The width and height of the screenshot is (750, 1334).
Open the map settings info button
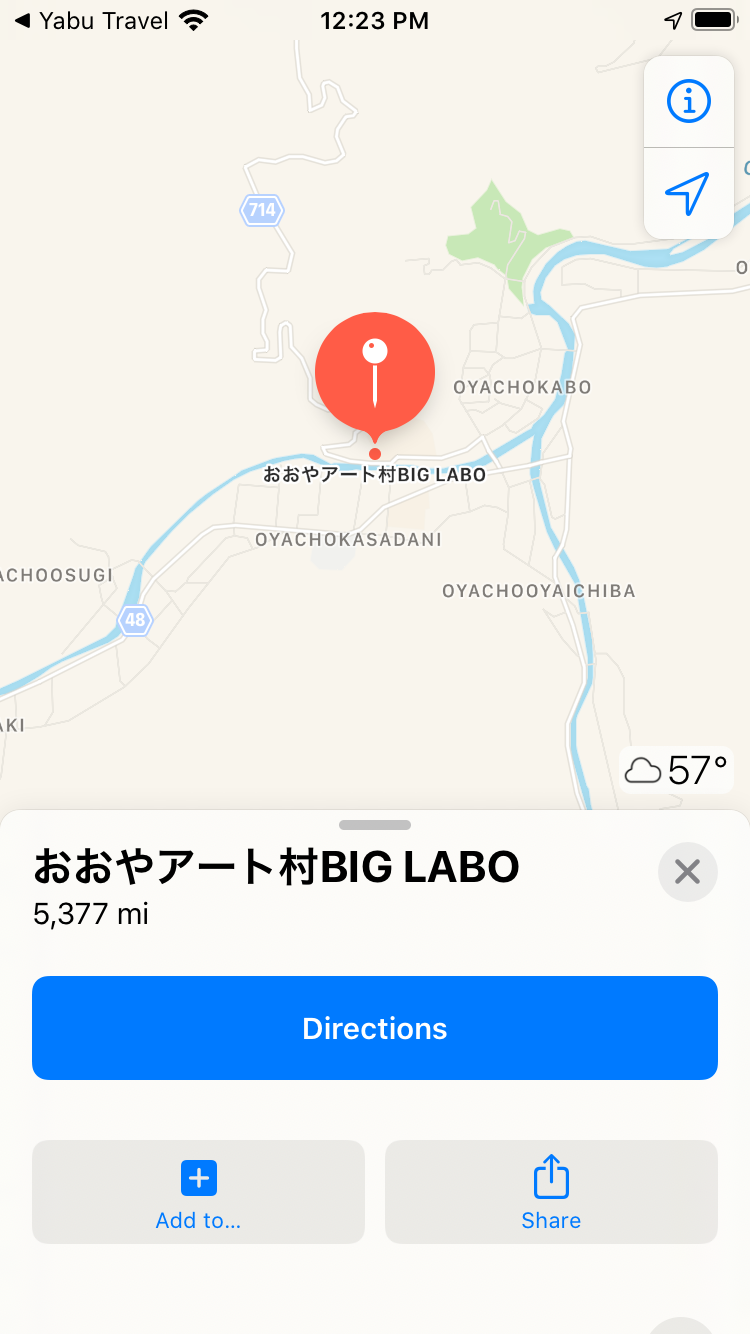point(688,101)
